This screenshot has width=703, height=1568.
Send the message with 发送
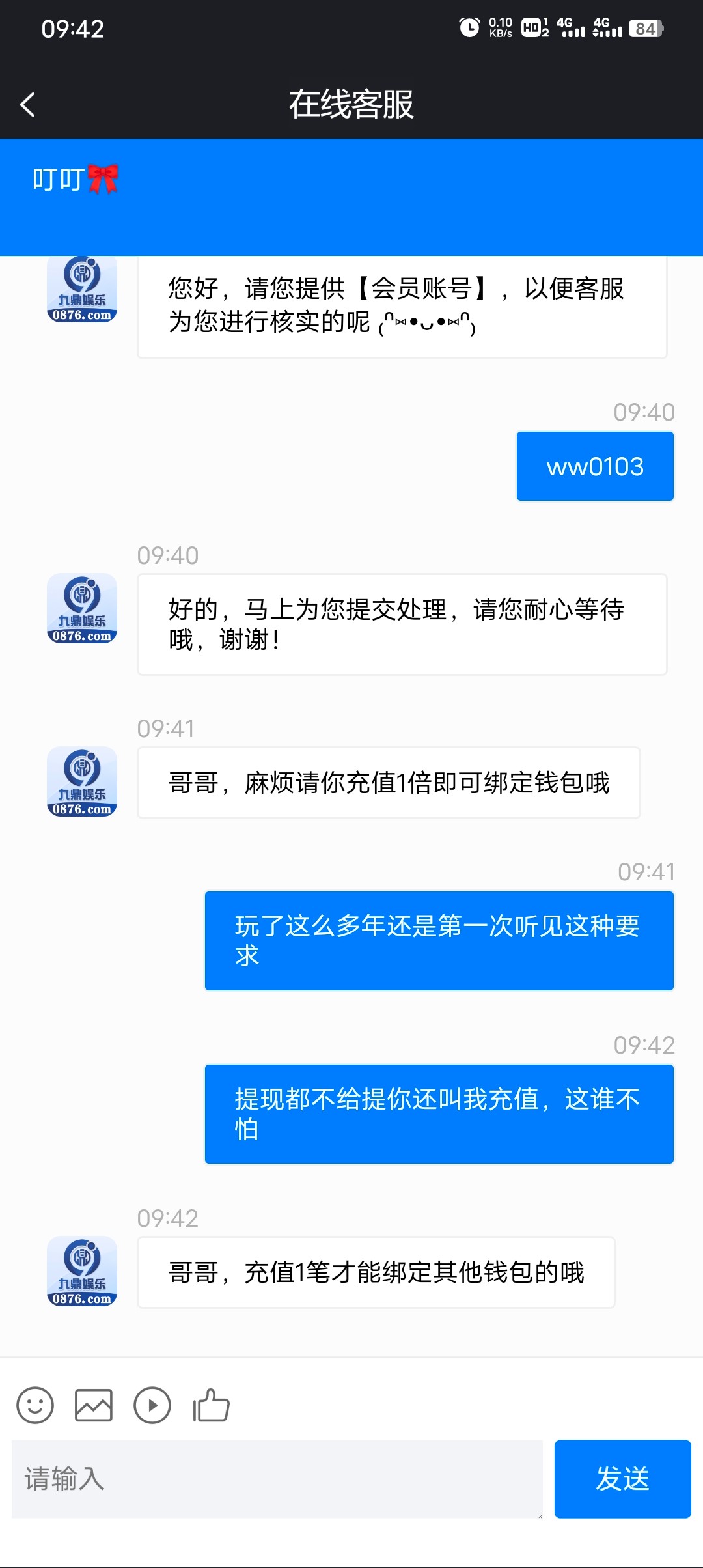click(623, 1479)
